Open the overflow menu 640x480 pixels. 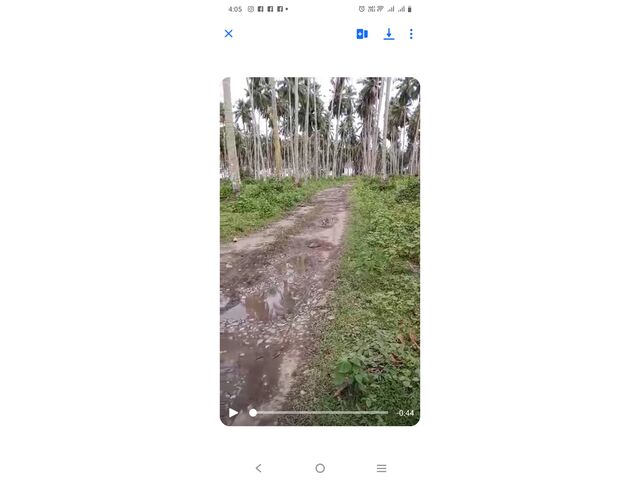click(411, 34)
